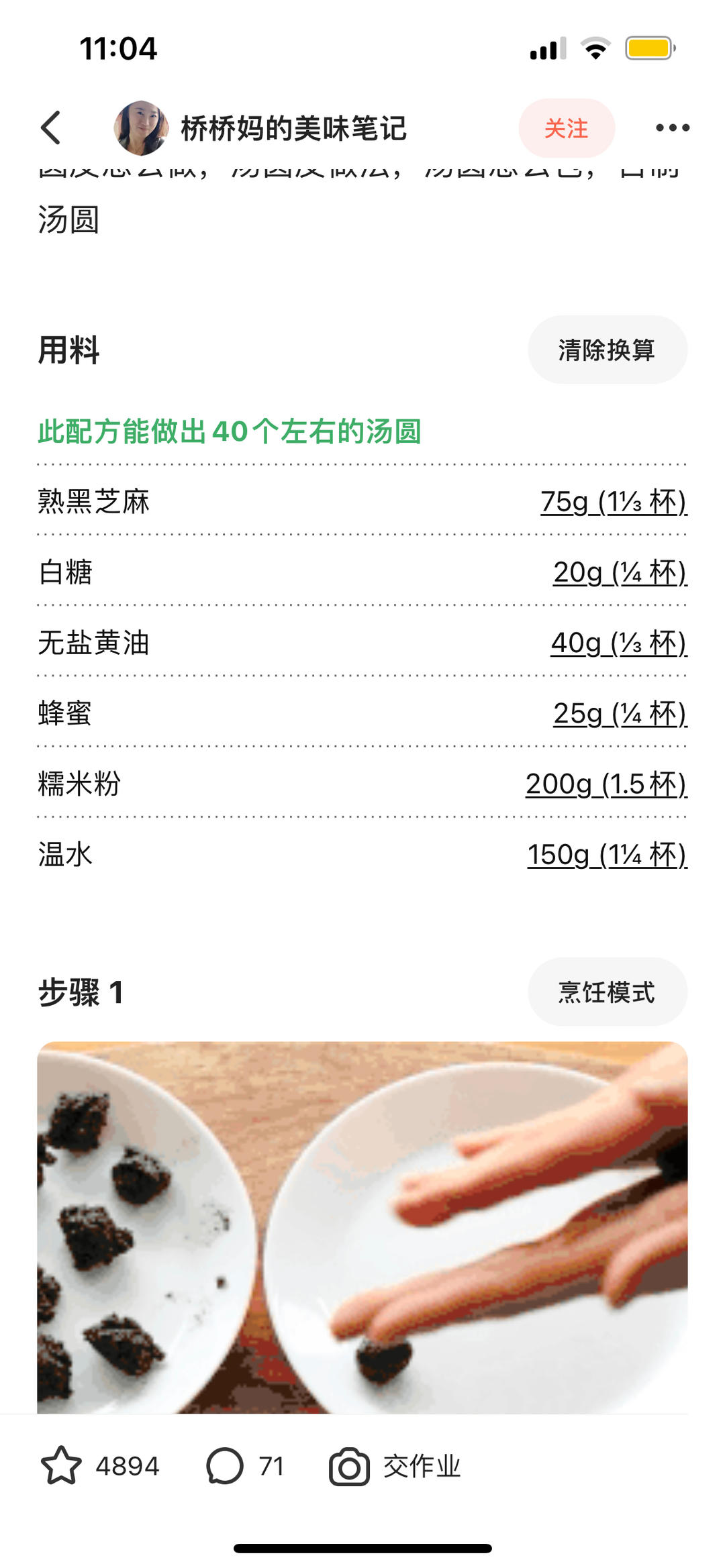The image size is (725, 1568).
Task: Open the 熟黑芝麻 ingredient row
Action: pyautogui.click(x=94, y=502)
